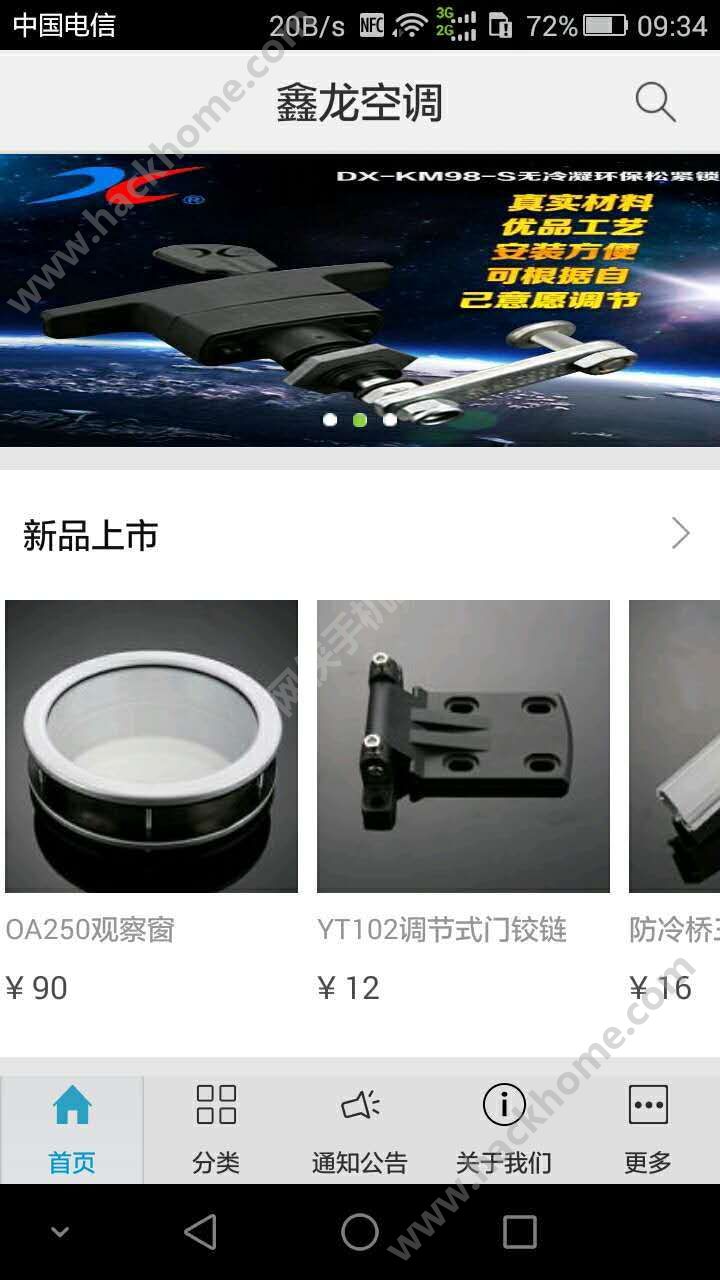Go to the 分类 tab
Screen dimensions: 720x1280
pos(216,1130)
